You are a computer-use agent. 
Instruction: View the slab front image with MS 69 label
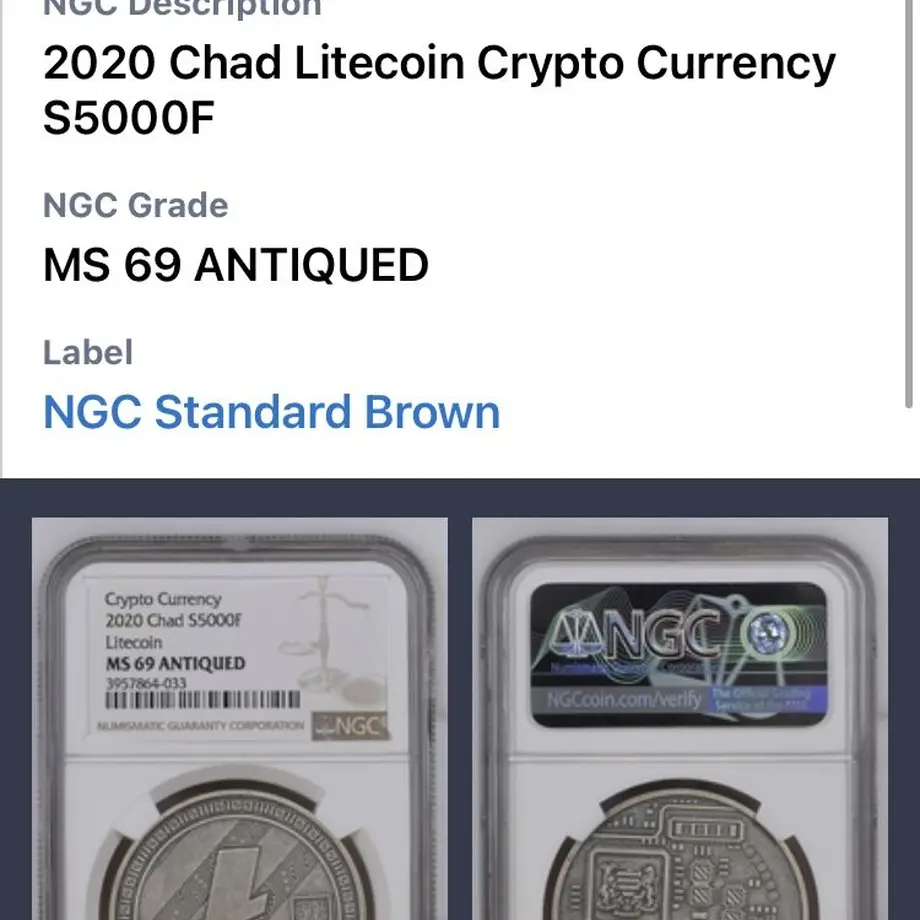(240, 718)
